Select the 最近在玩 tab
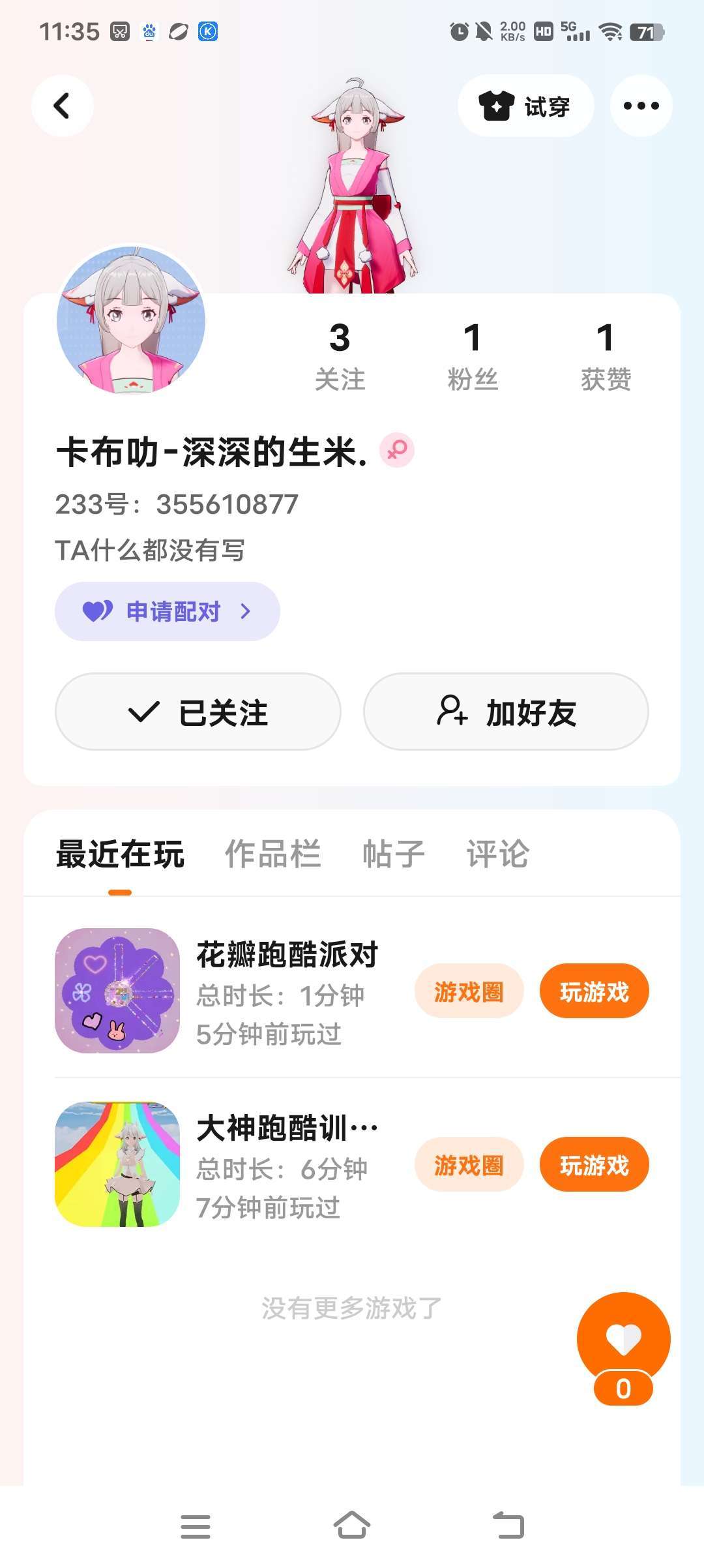This screenshot has height=1568, width=704. [120, 854]
